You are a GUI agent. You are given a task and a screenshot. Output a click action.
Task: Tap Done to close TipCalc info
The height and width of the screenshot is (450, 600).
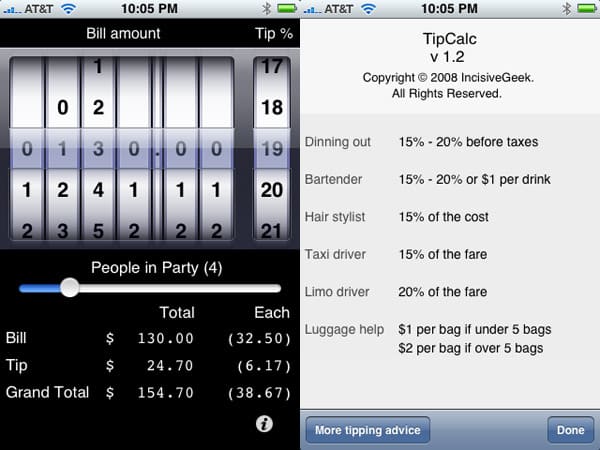click(570, 430)
